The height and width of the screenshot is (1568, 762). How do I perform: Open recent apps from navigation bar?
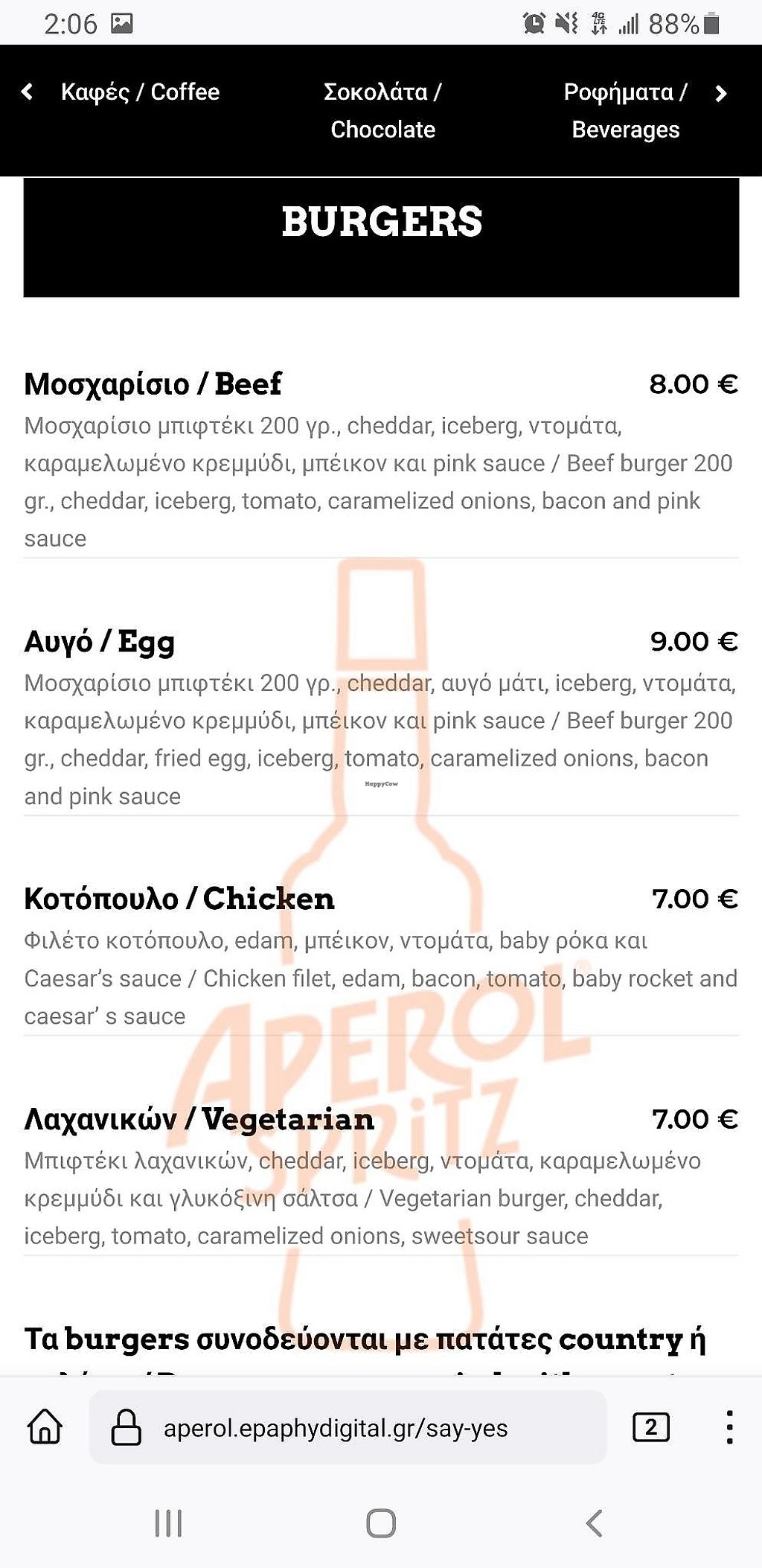168,1523
